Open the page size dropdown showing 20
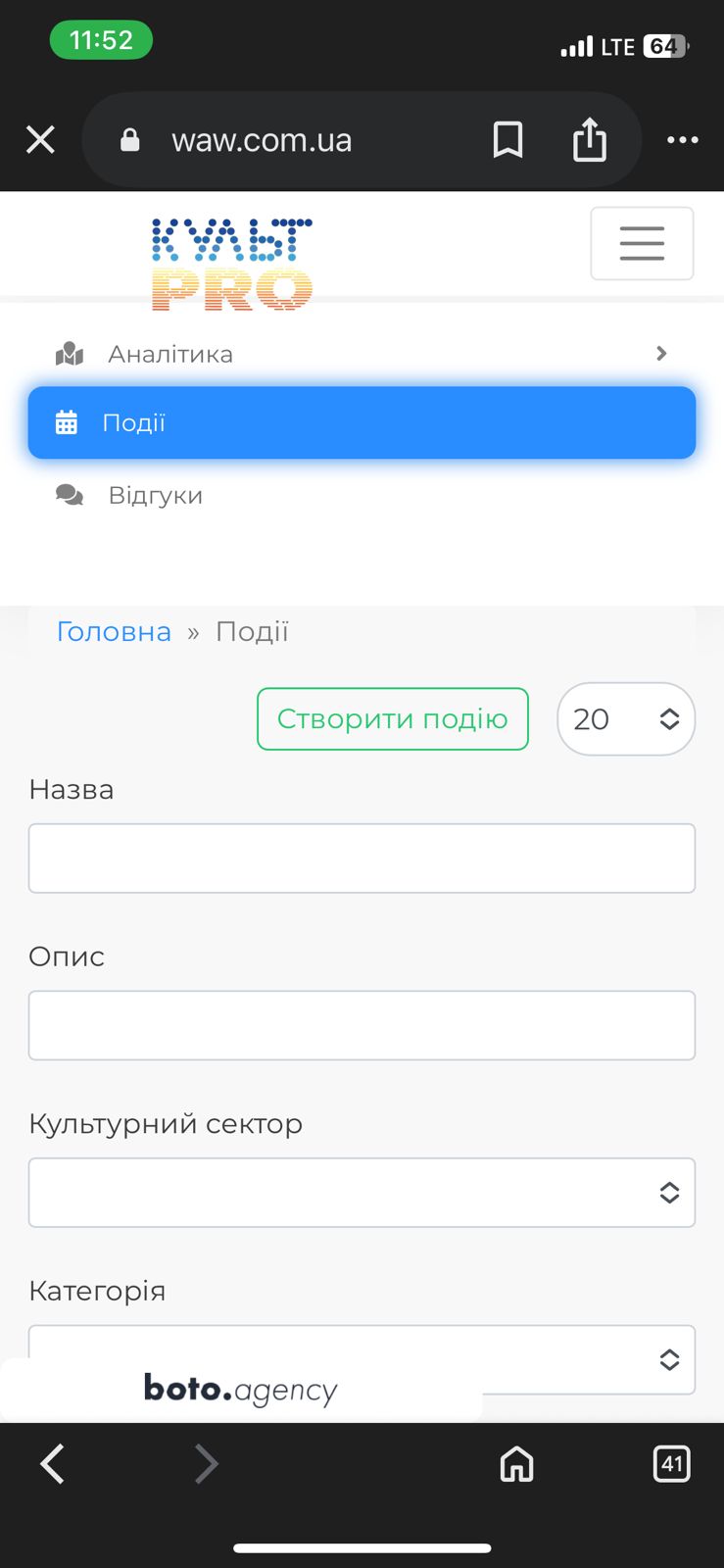The image size is (724, 1568). (x=626, y=719)
